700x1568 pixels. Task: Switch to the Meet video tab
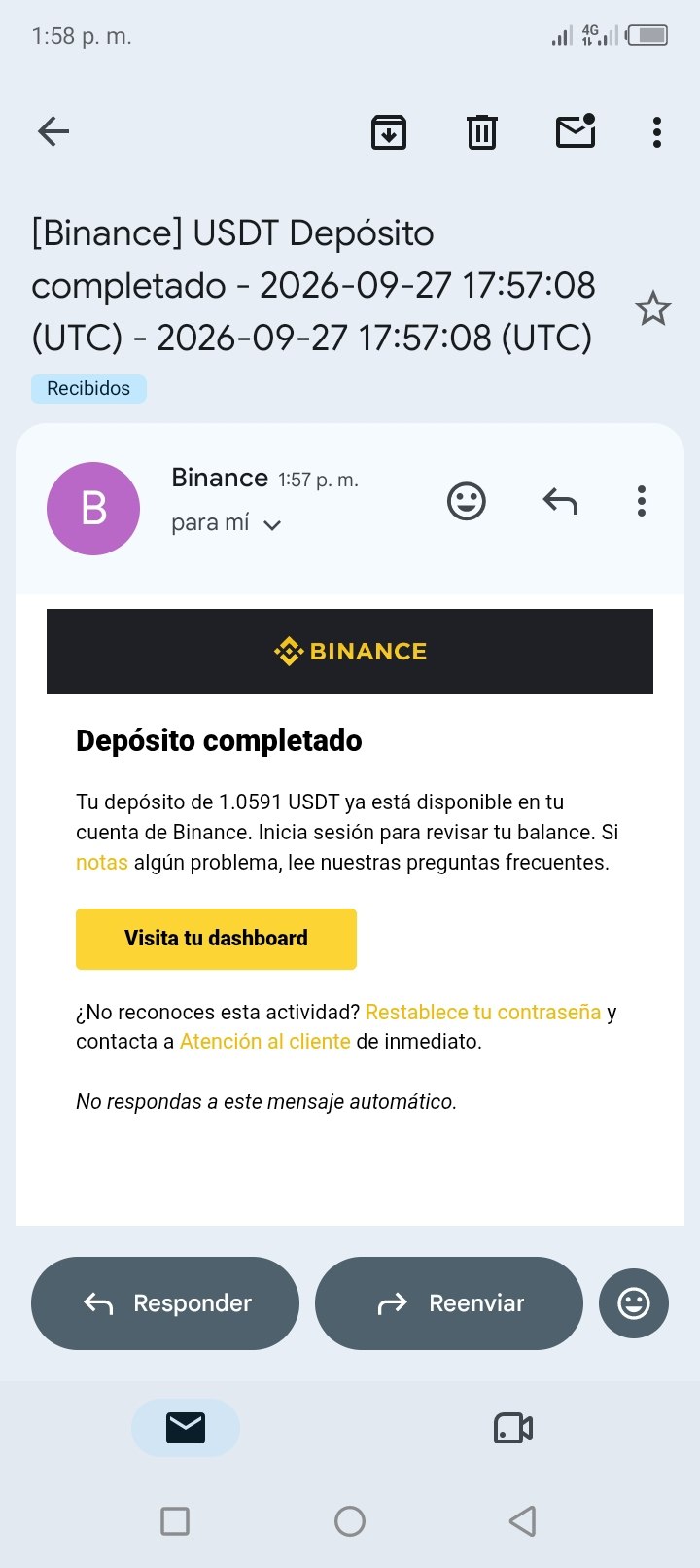pyautogui.click(x=513, y=1428)
